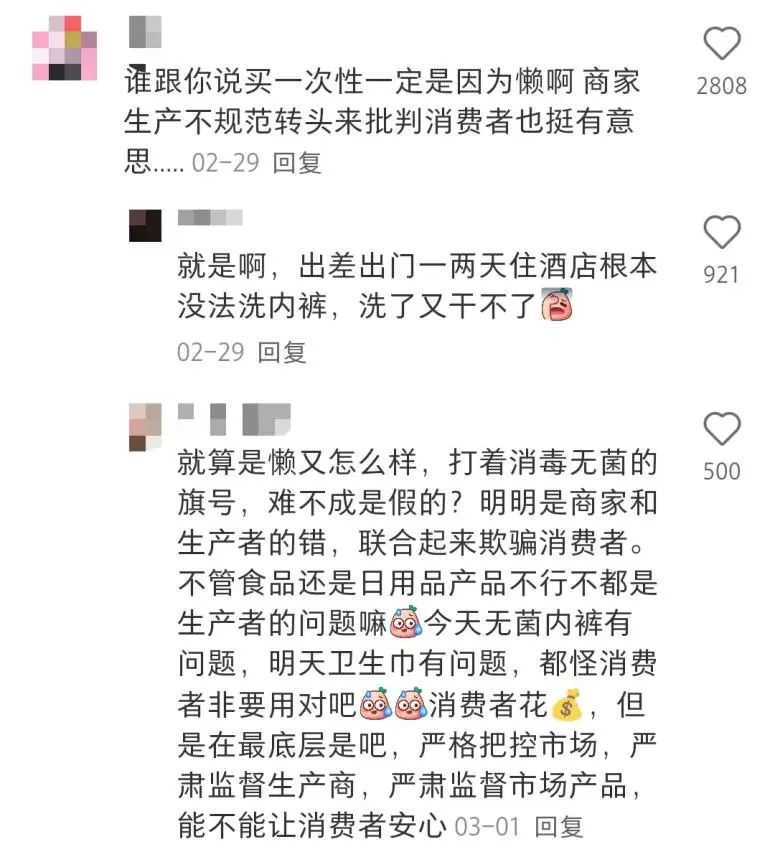Like the hotel business trip reply with 921 likes

(x=722, y=233)
